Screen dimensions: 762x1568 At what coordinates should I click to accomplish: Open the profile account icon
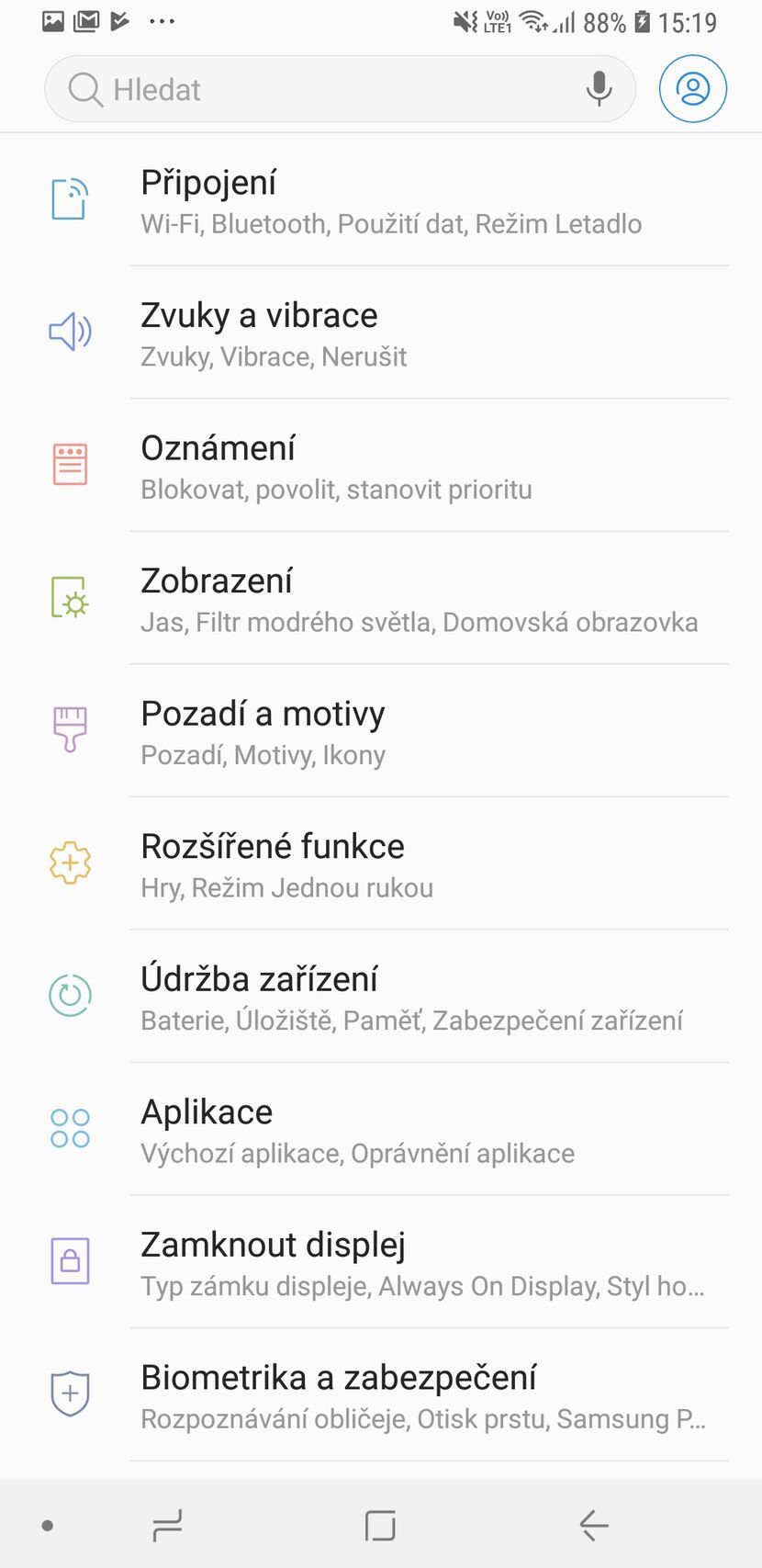(x=693, y=89)
